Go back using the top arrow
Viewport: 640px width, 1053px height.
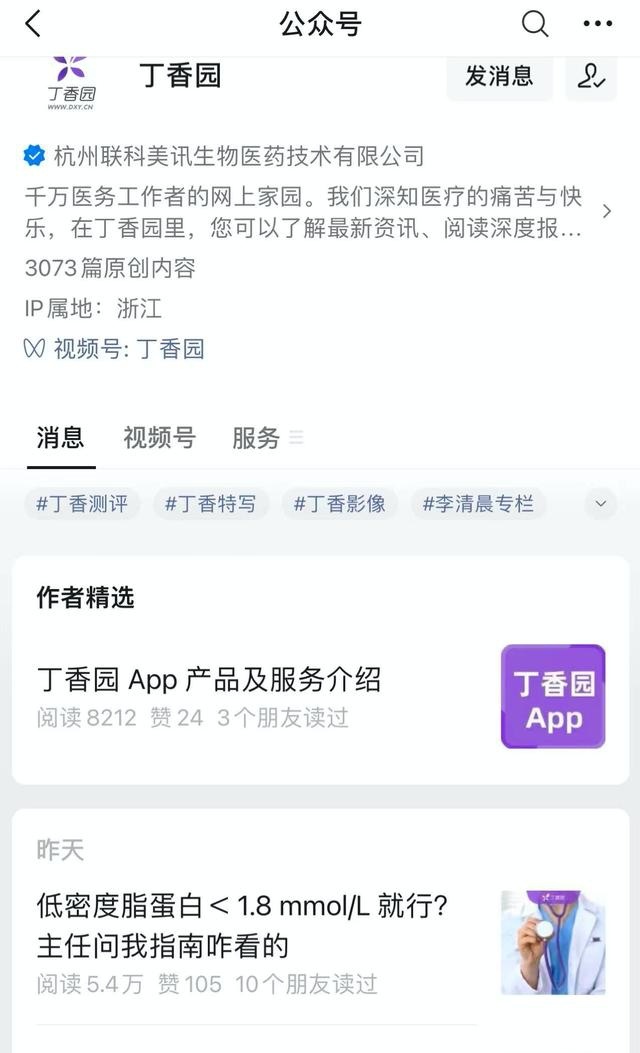pyautogui.click(x=33, y=24)
